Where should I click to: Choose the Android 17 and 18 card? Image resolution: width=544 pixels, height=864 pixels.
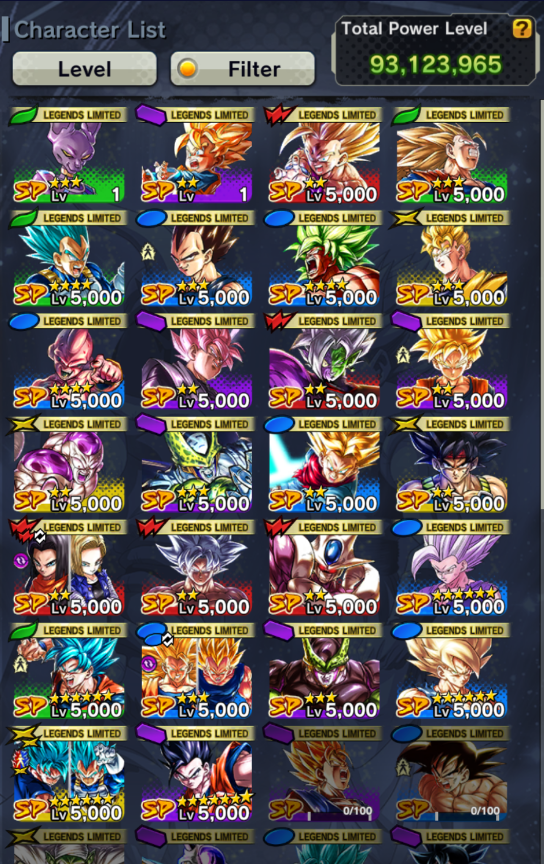[69, 568]
